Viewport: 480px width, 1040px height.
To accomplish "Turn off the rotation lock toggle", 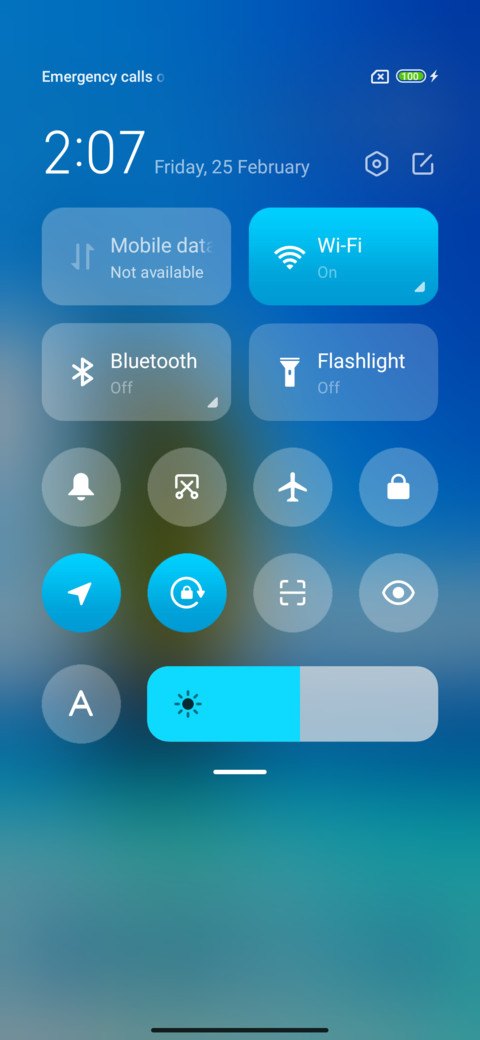I will pos(187,593).
